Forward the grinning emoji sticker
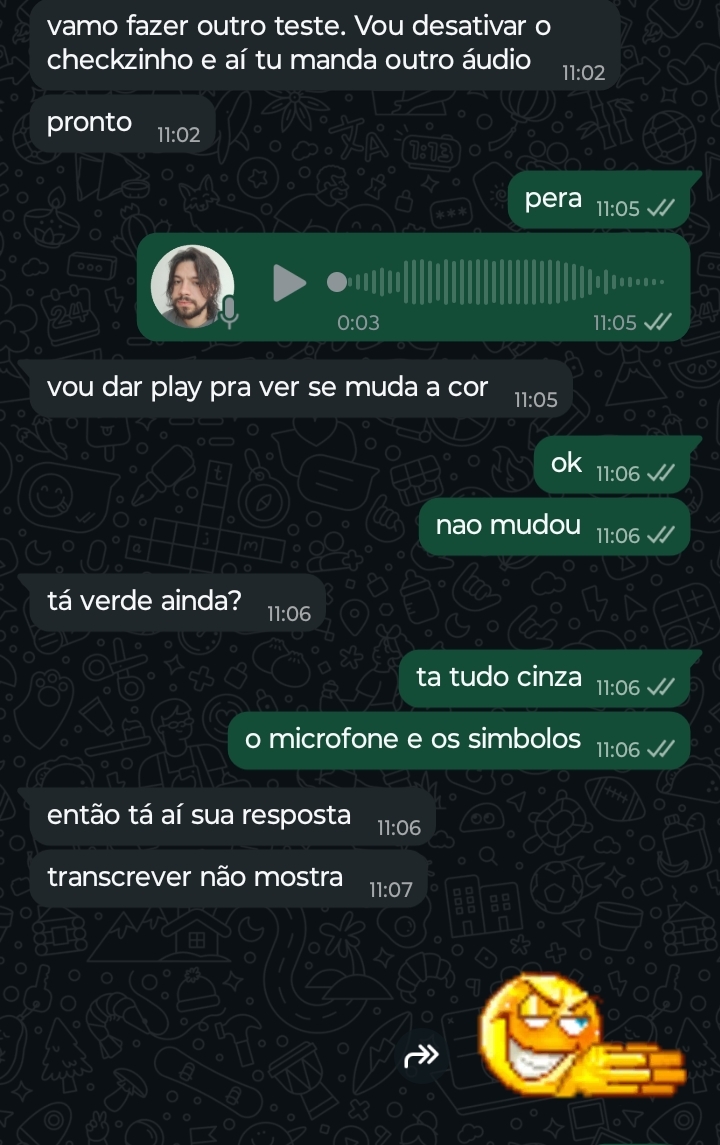Viewport: 720px width, 1145px height. tap(423, 1054)
